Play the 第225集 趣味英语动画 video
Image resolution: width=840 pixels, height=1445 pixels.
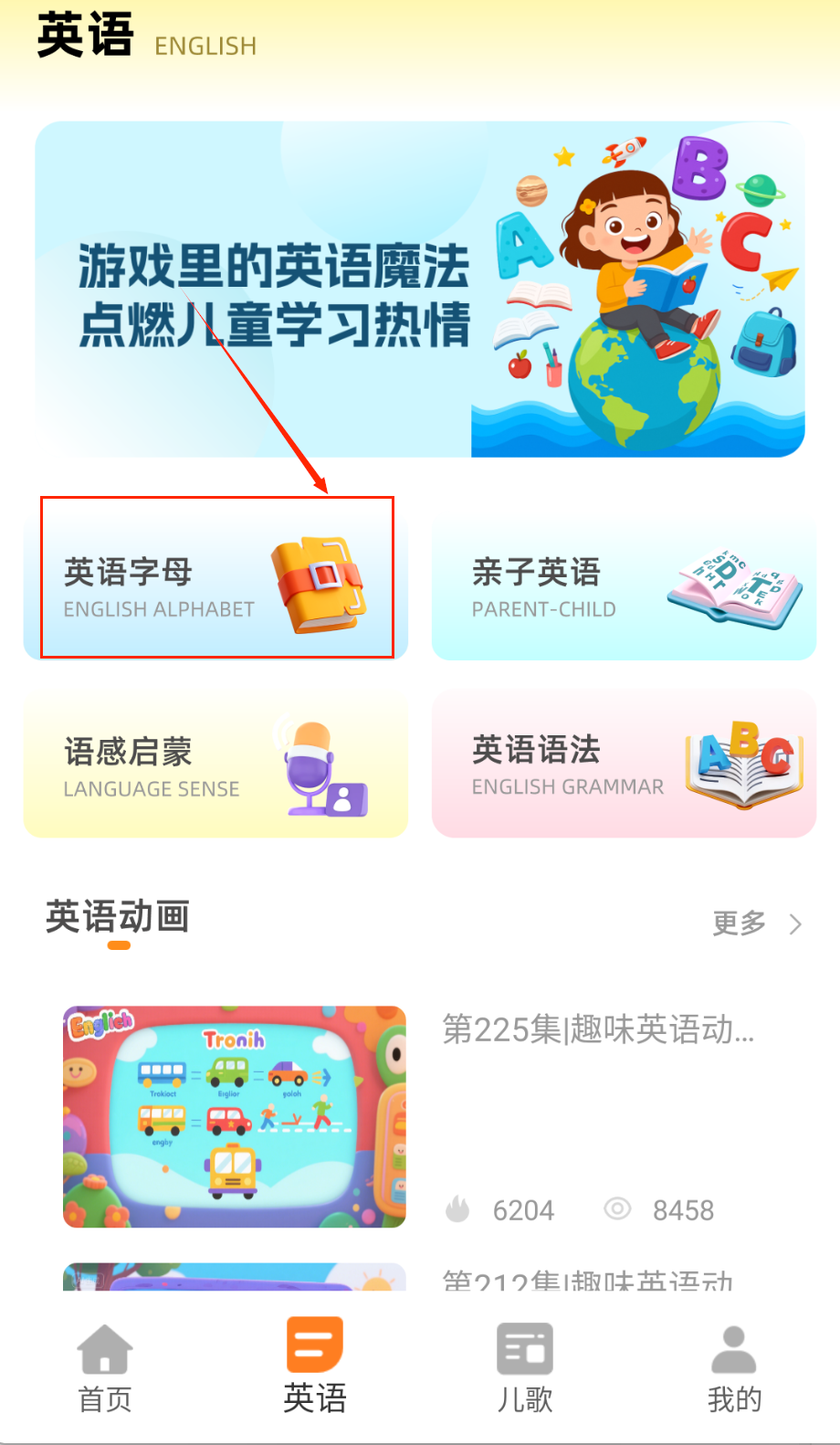click(x=235, y=1116)
